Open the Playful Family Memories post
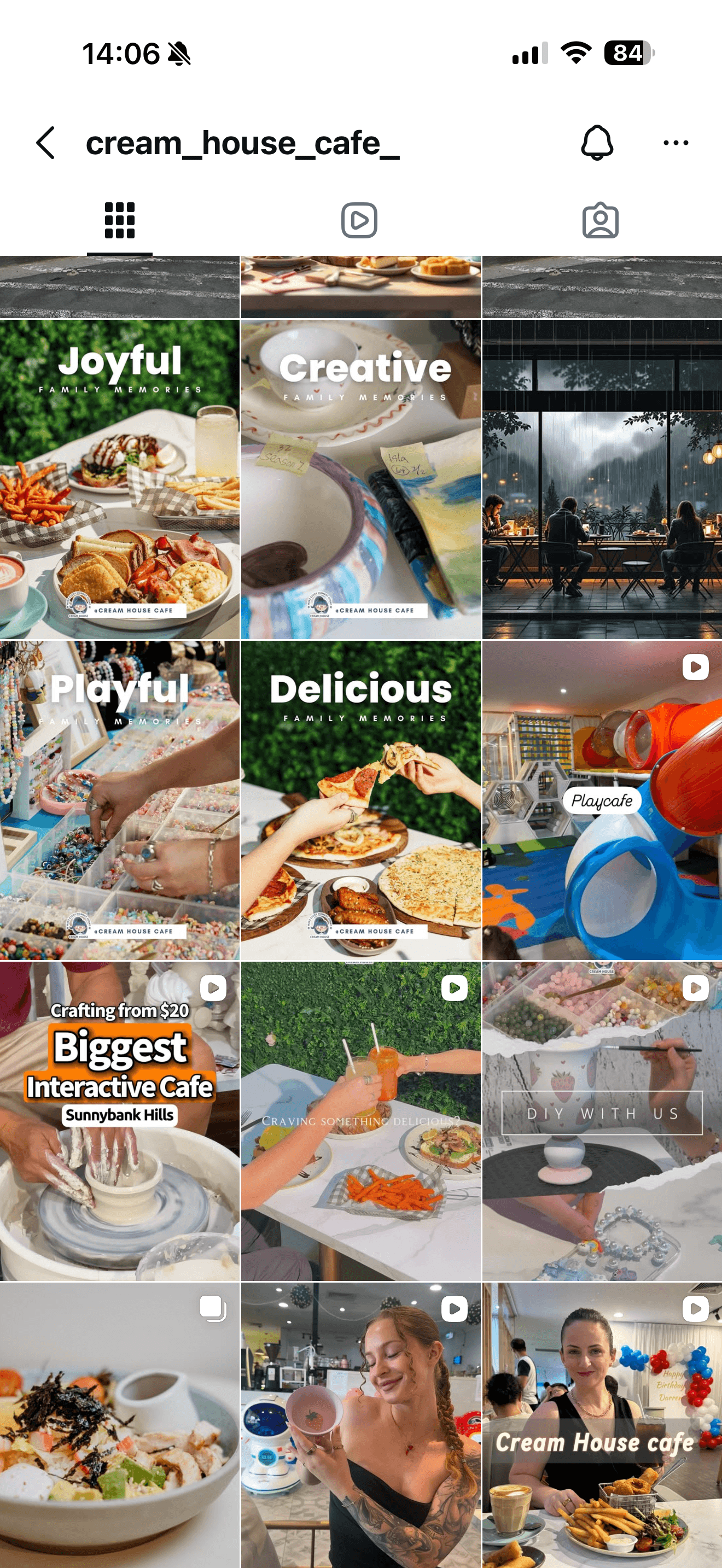Screen dimensions: 722x1568 coord(119,800)
